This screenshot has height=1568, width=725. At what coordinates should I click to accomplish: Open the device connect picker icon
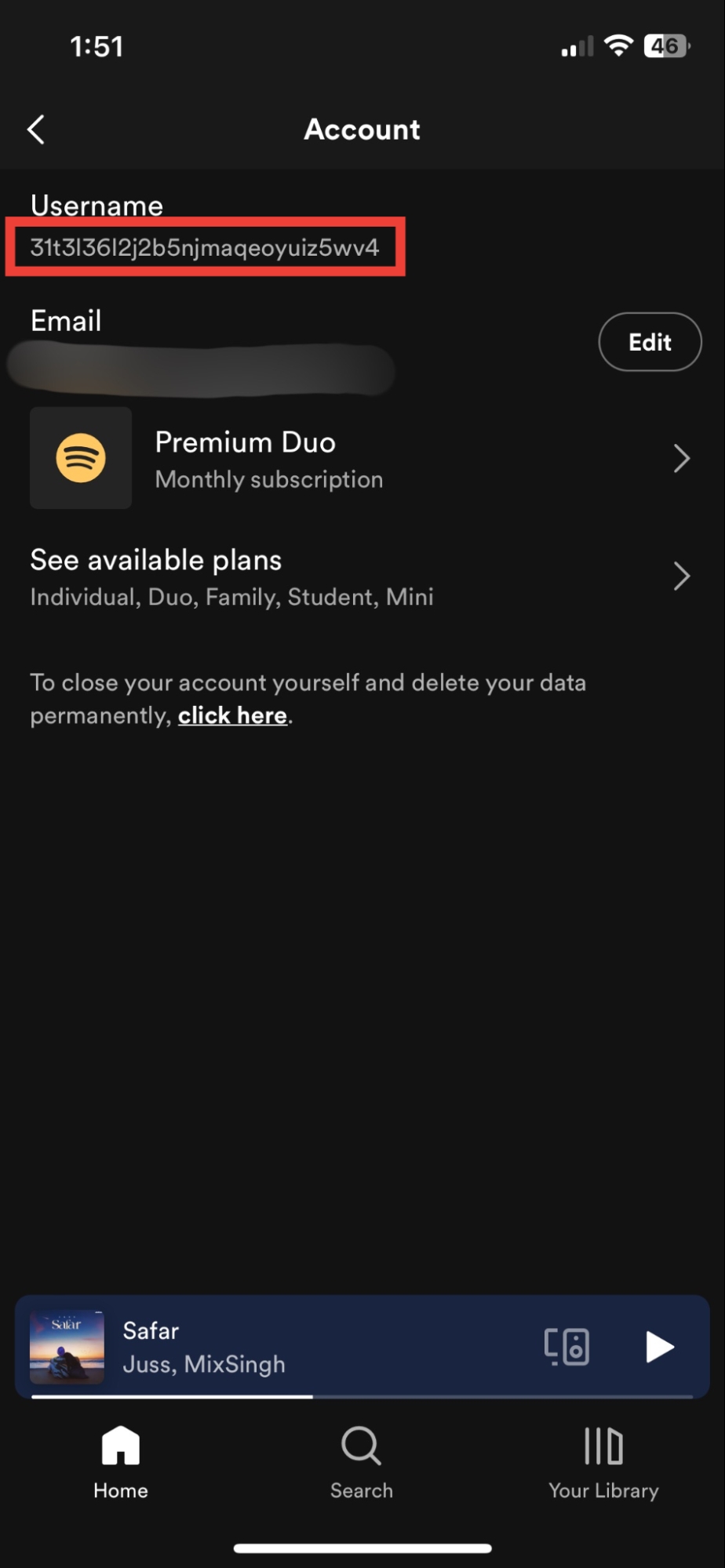pyautogui.click(x=567, y=1346)
